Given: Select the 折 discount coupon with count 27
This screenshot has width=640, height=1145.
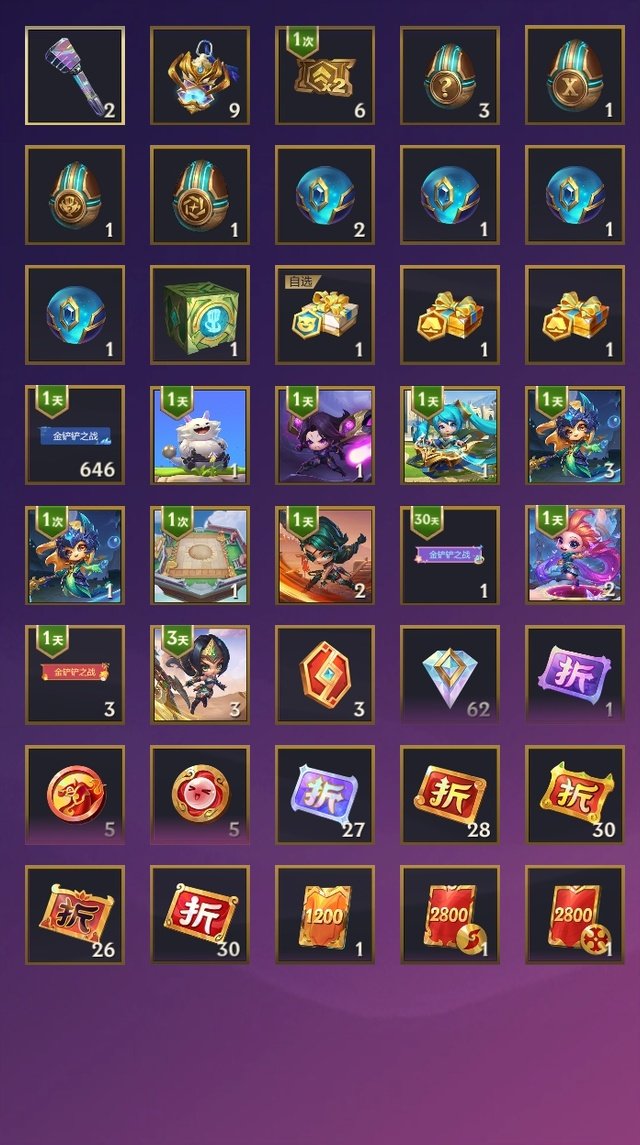Looking at the screenshot, I should pos(324,795).
